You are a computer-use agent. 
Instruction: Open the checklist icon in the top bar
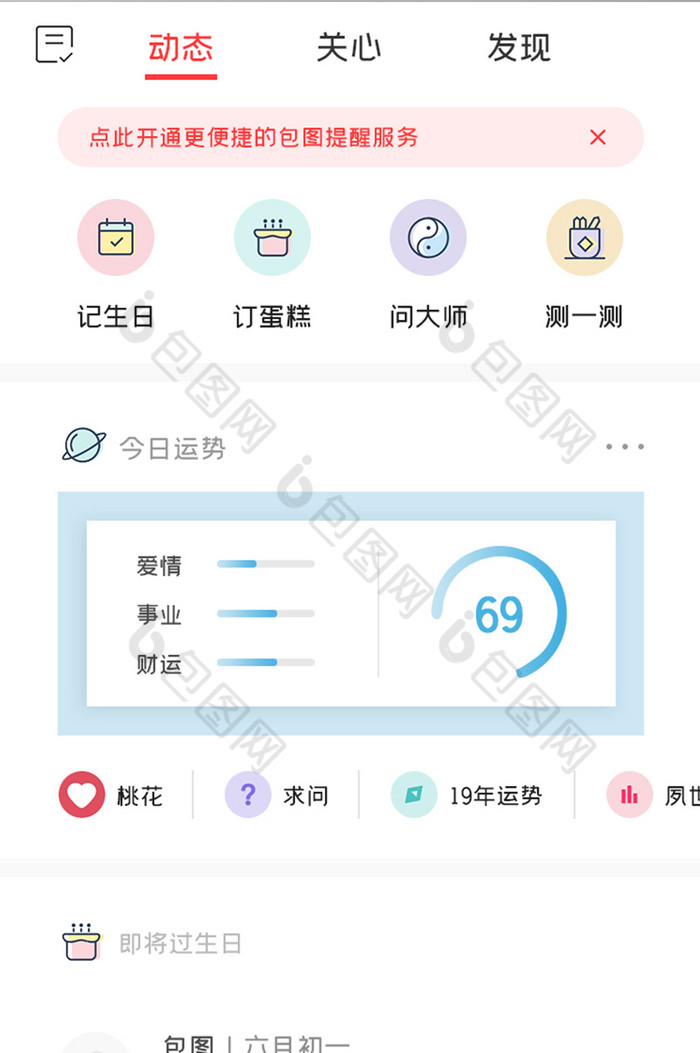(54, 45)
